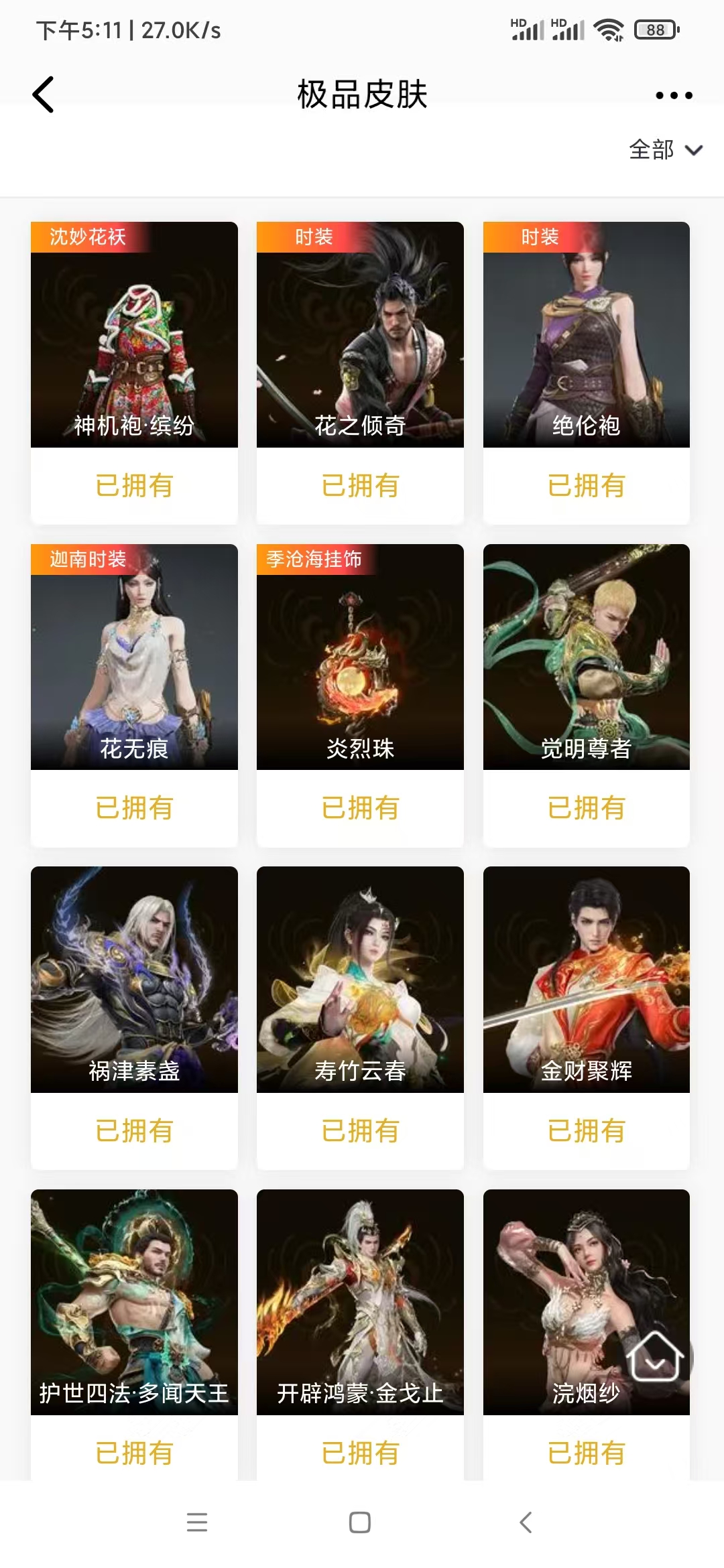Image resolution: width=724 pixels, height=1568 pixels.
Task: Open the 觉明尊者 skin
Action: [586, 657]
